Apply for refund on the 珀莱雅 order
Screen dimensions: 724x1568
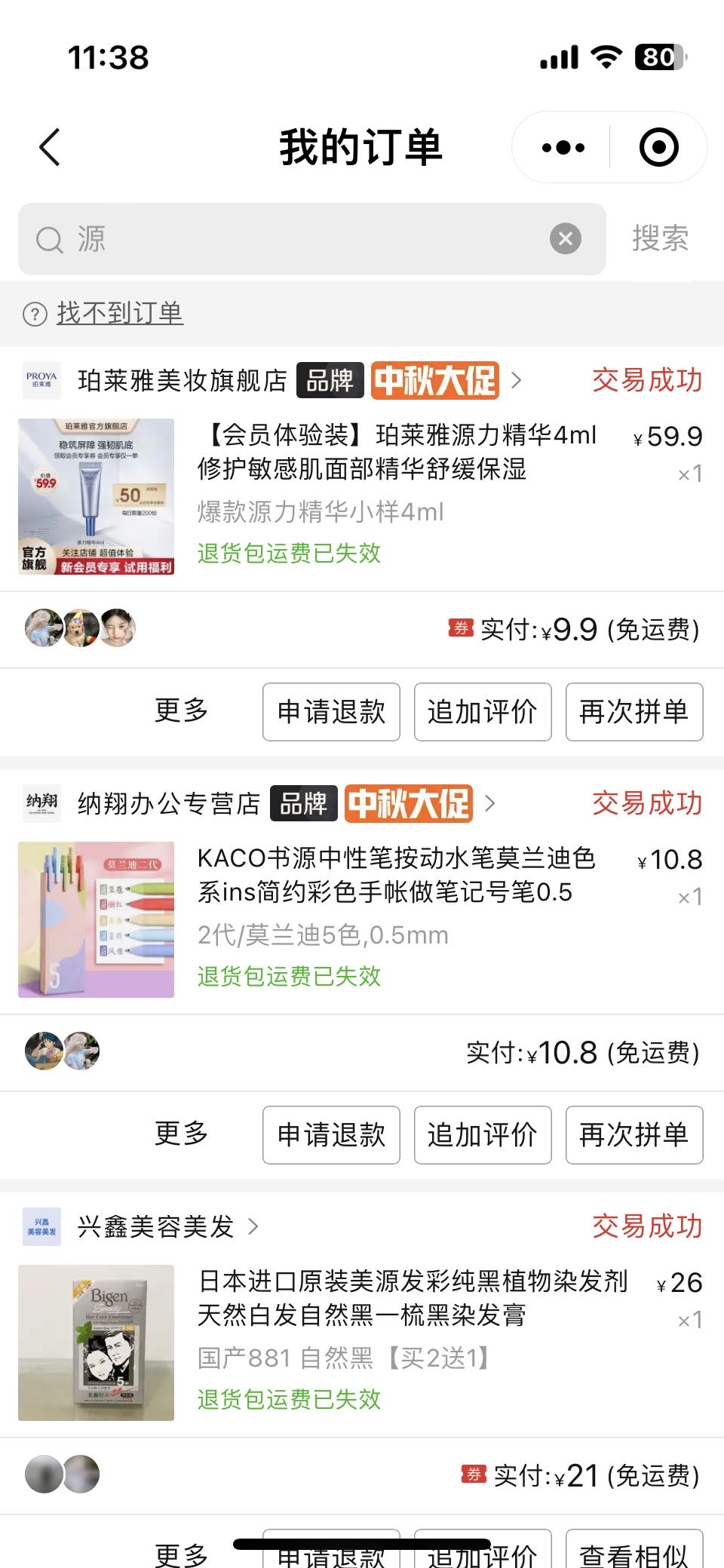331,712
